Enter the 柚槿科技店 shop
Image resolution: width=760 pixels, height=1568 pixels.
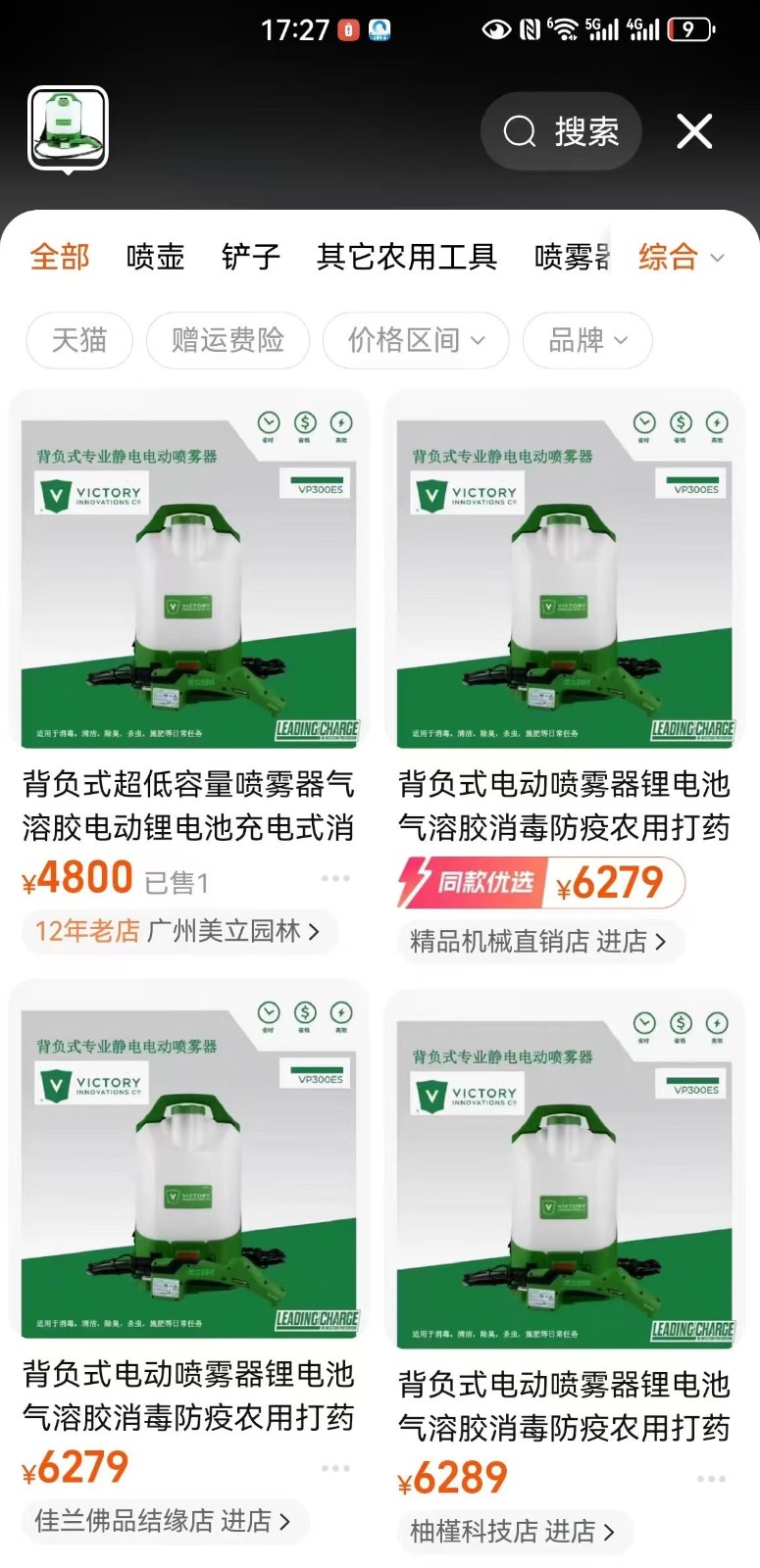pyautogui.click(x=513, y=1532)
